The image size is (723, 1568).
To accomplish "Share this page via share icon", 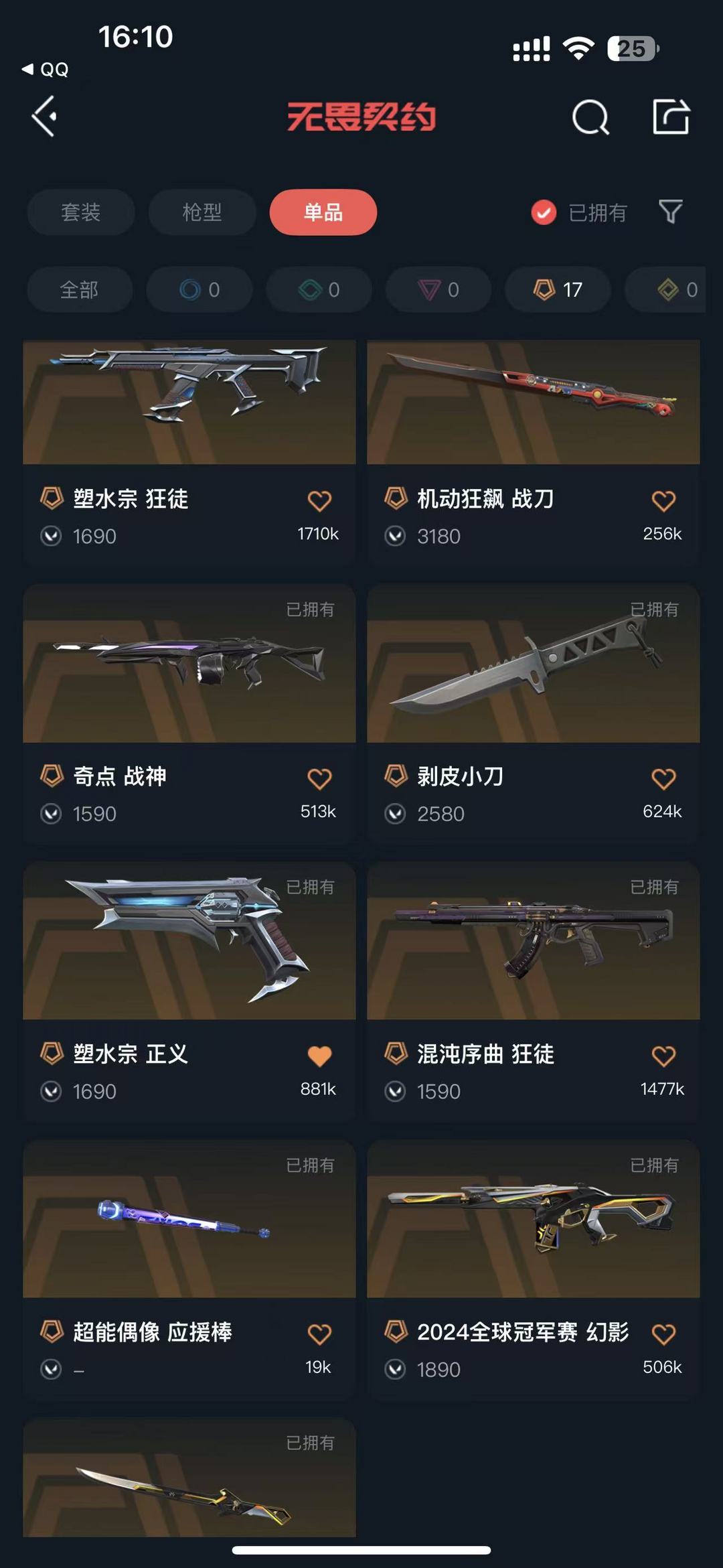I will point(671,117).
